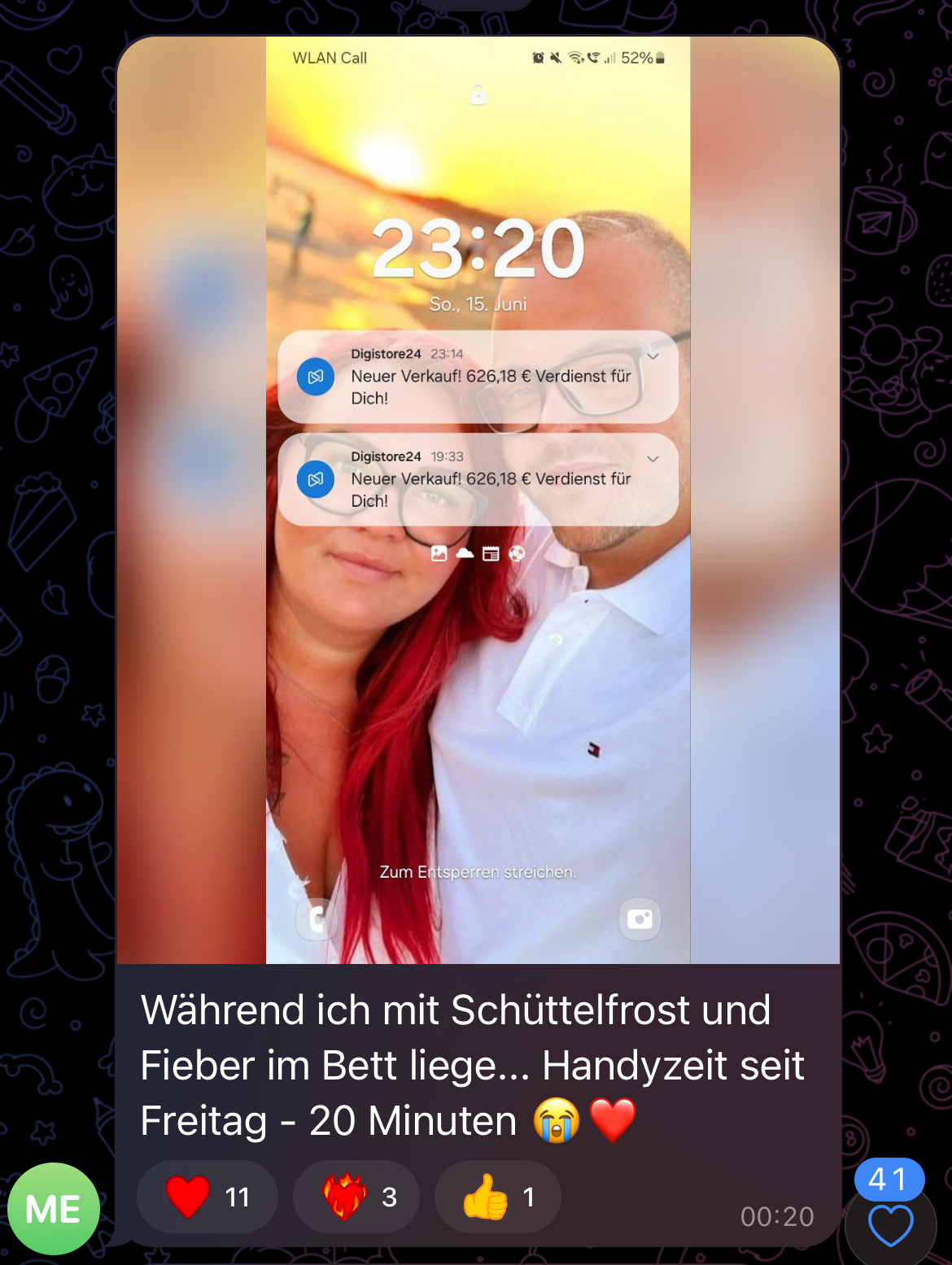952x1265 pixels.
Task: Open the ME sender avatar
Action: point(54,1208)
